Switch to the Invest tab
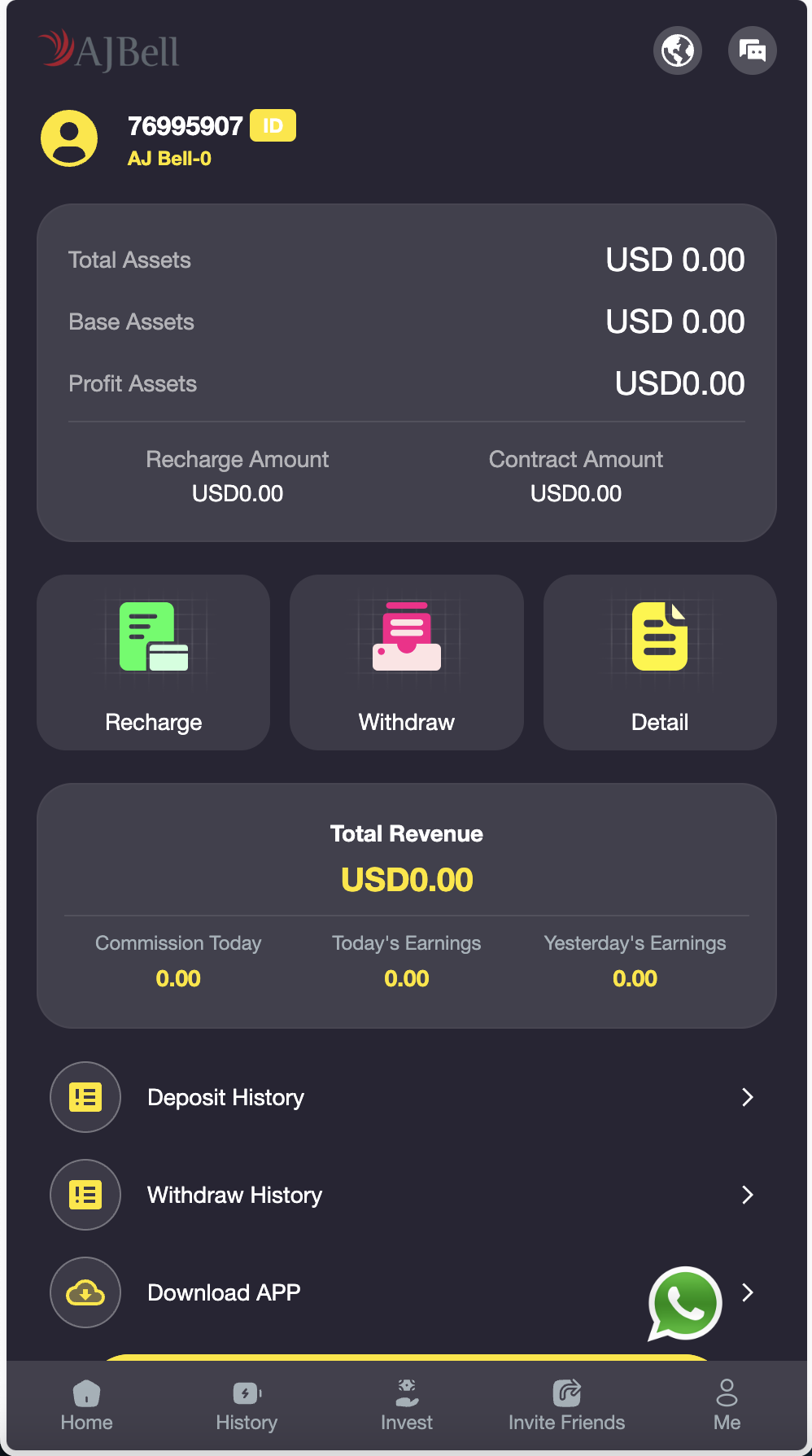This screenshot has width=812, height=1456. (406, 1406)
